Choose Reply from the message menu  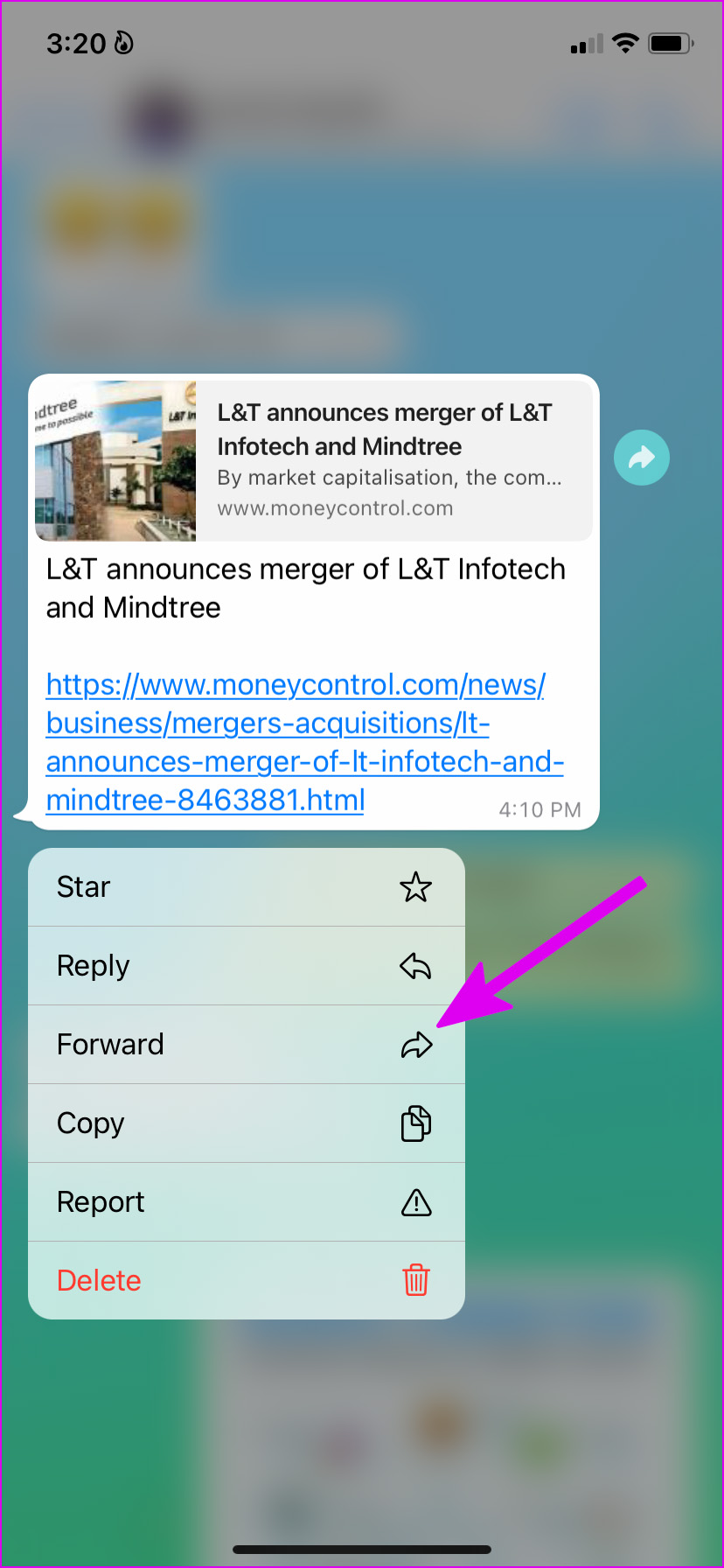pos(93,965)
